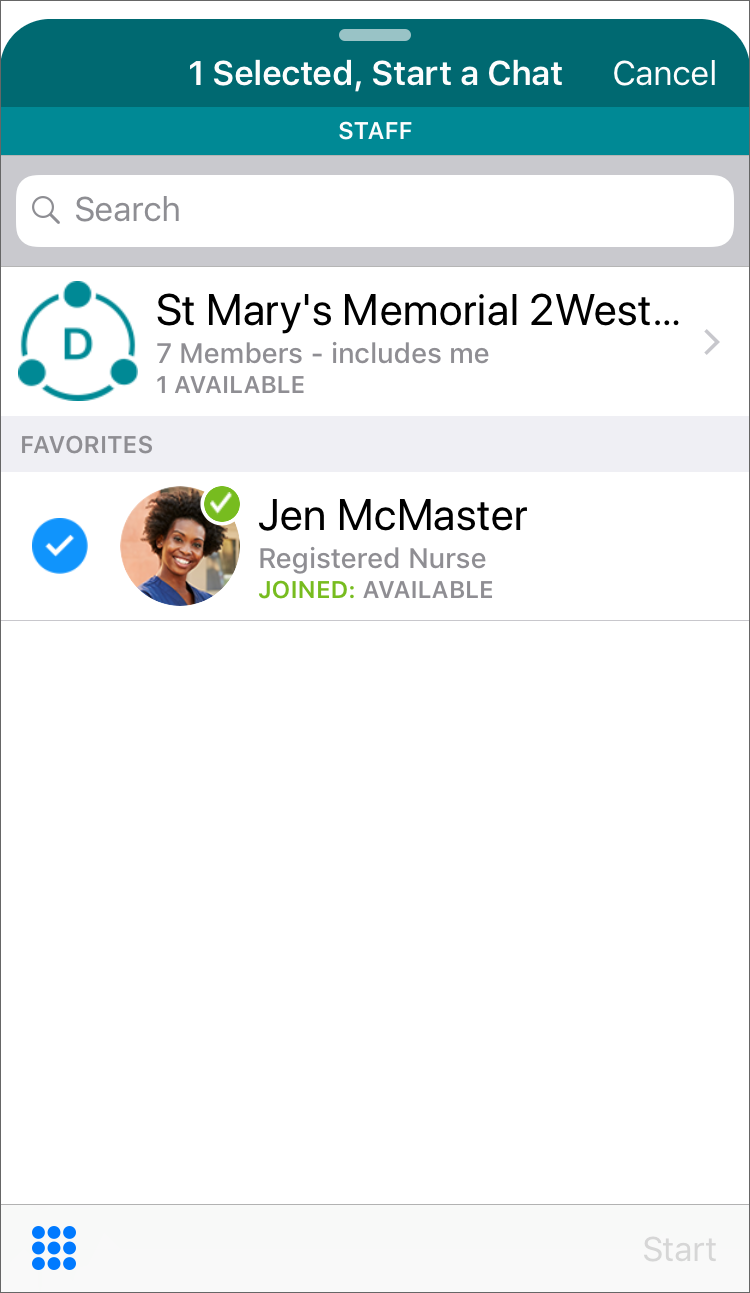The height and width of the screenshot is (1293, 750).
Task: Tap the Search field
Action: pyautogui.click(x=375, y=210)
